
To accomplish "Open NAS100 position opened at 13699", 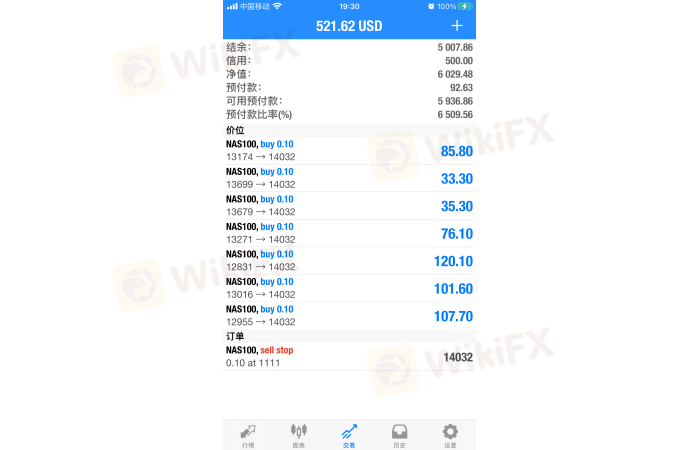I will (349, 178).
